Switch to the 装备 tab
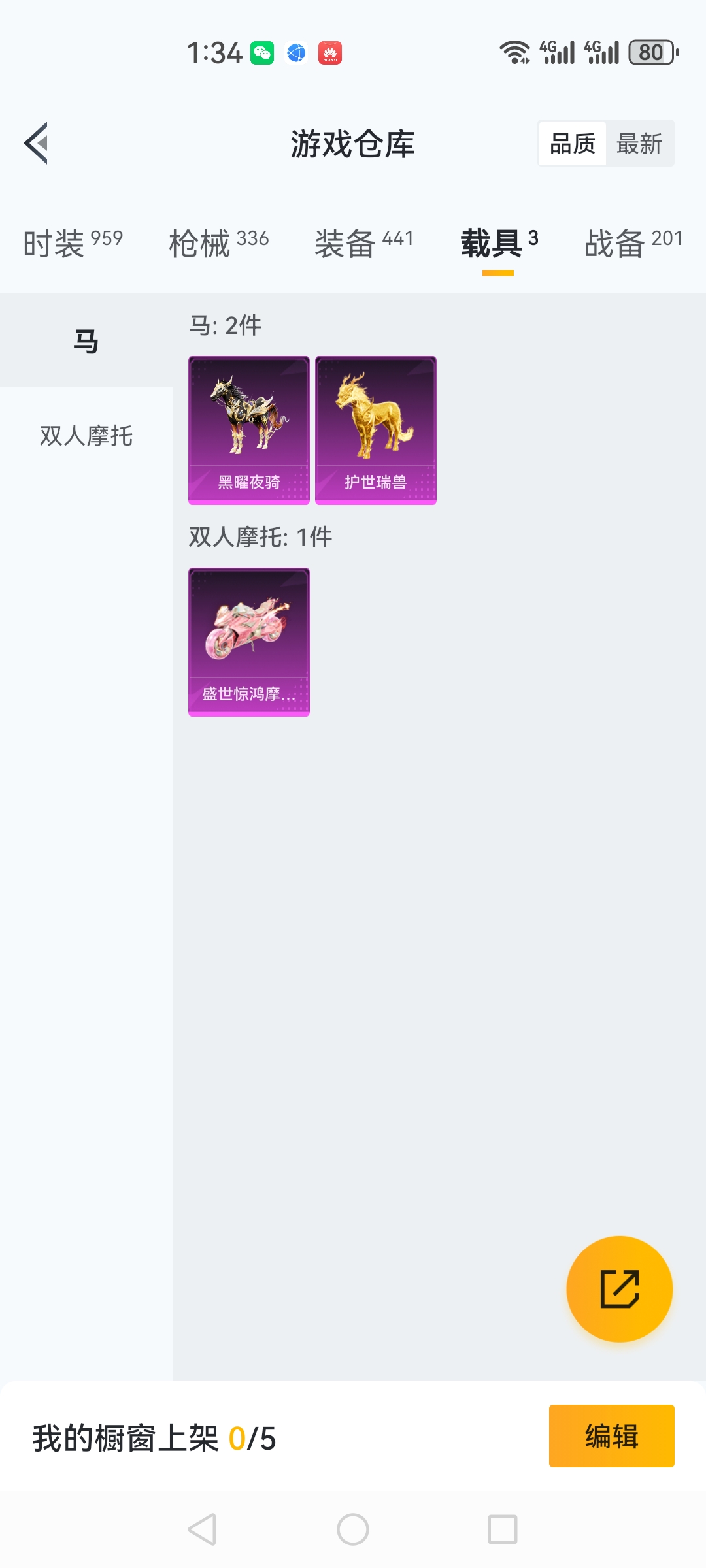 pyautogui.click(x=363, y=243)
